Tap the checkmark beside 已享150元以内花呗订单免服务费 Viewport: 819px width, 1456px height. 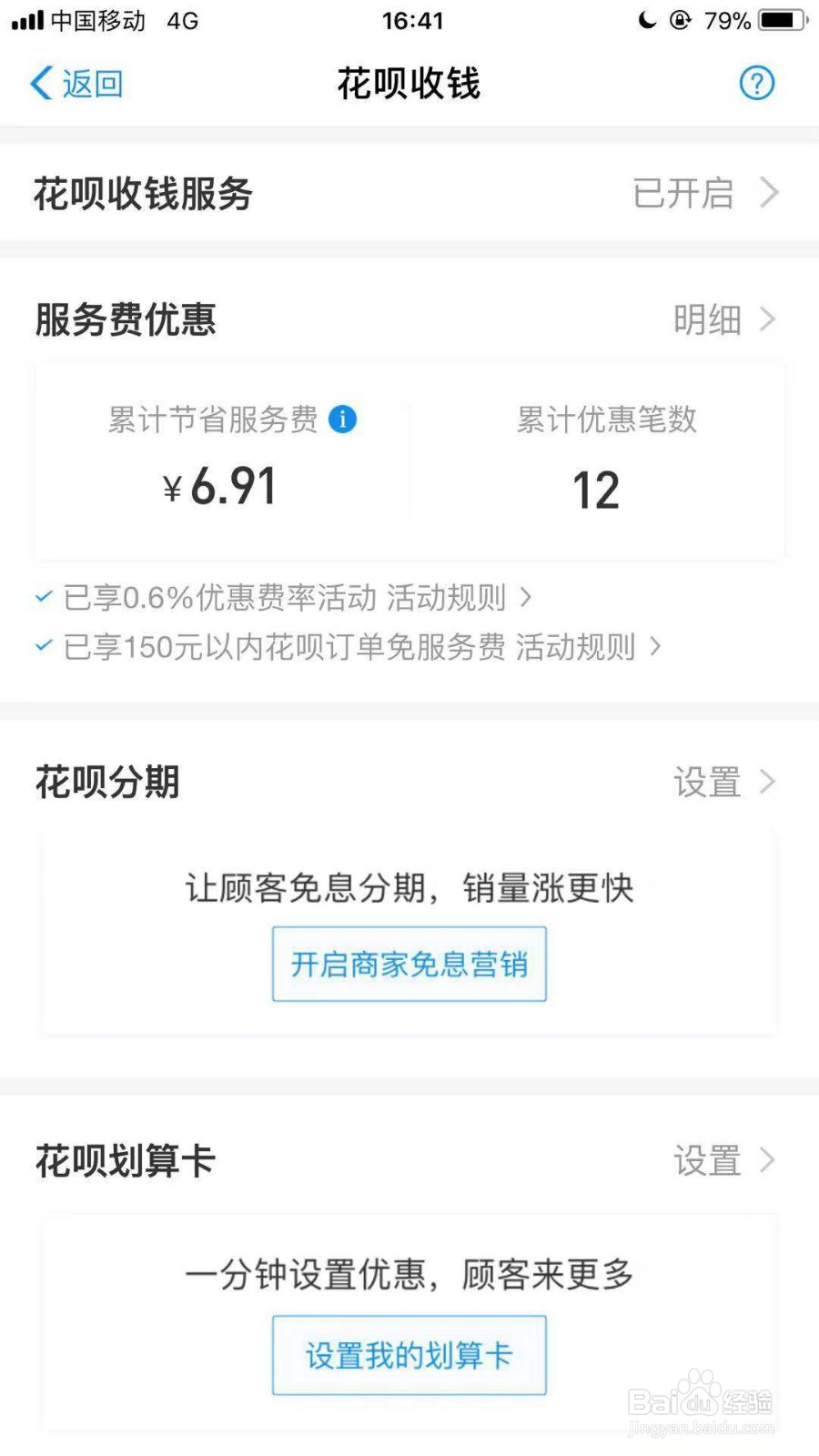pos(42,646)
